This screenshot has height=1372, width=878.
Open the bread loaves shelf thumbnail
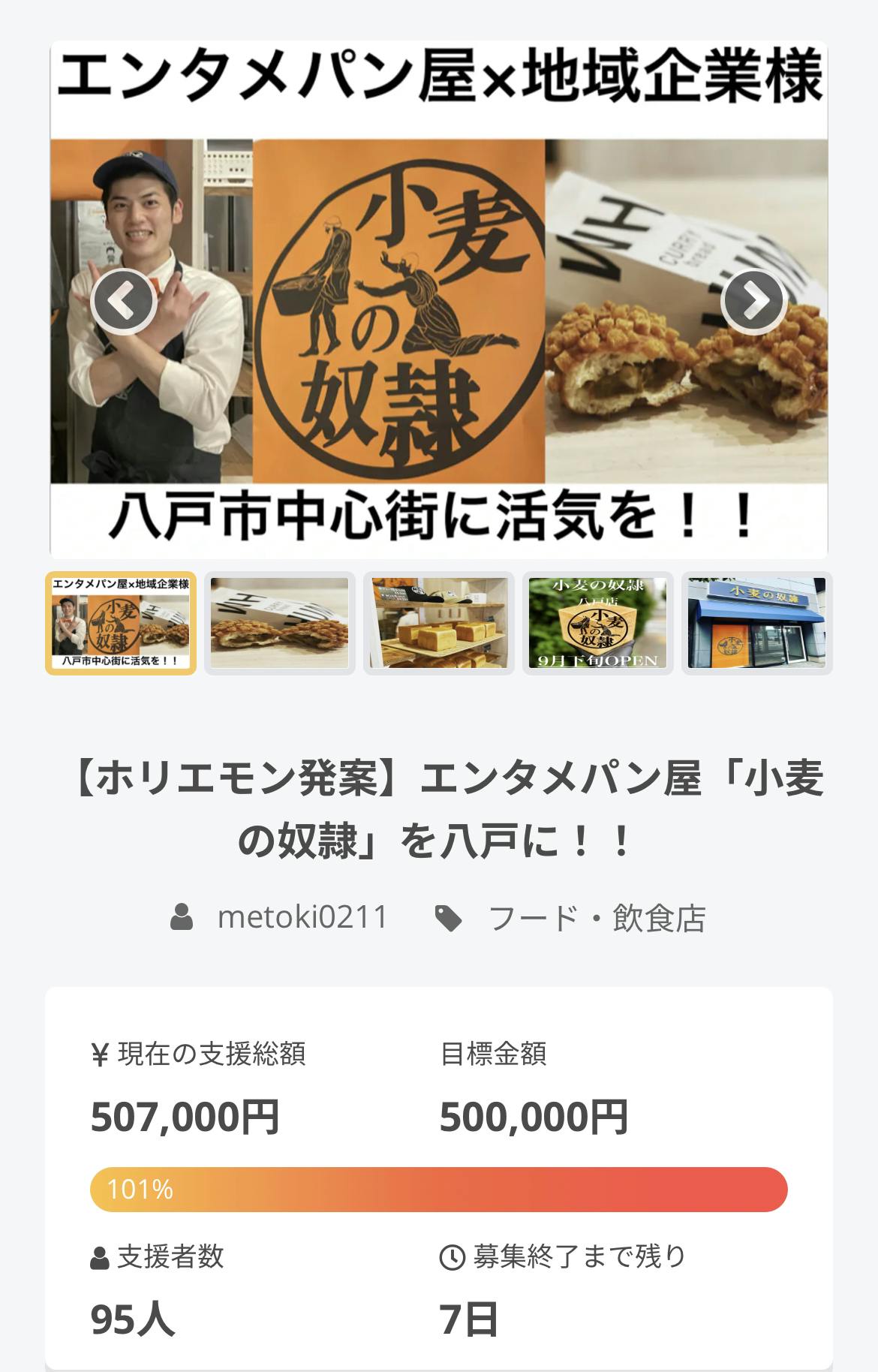click(439, 623)
